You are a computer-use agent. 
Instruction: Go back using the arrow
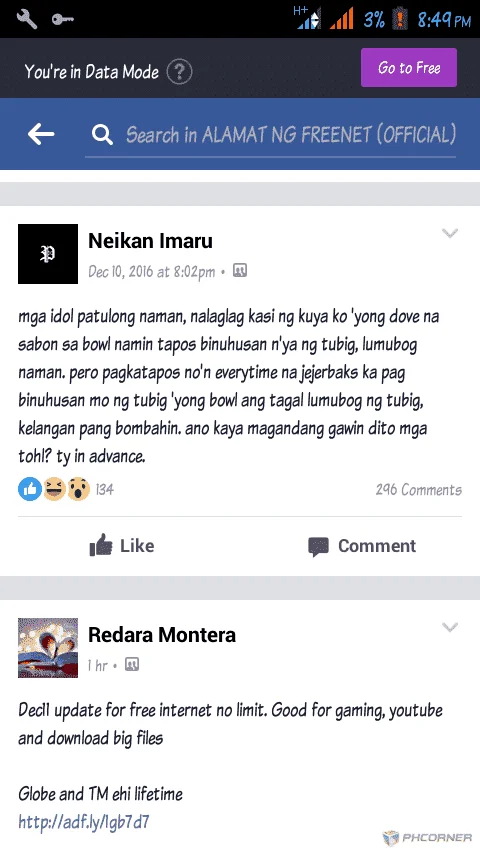(41, 134)
